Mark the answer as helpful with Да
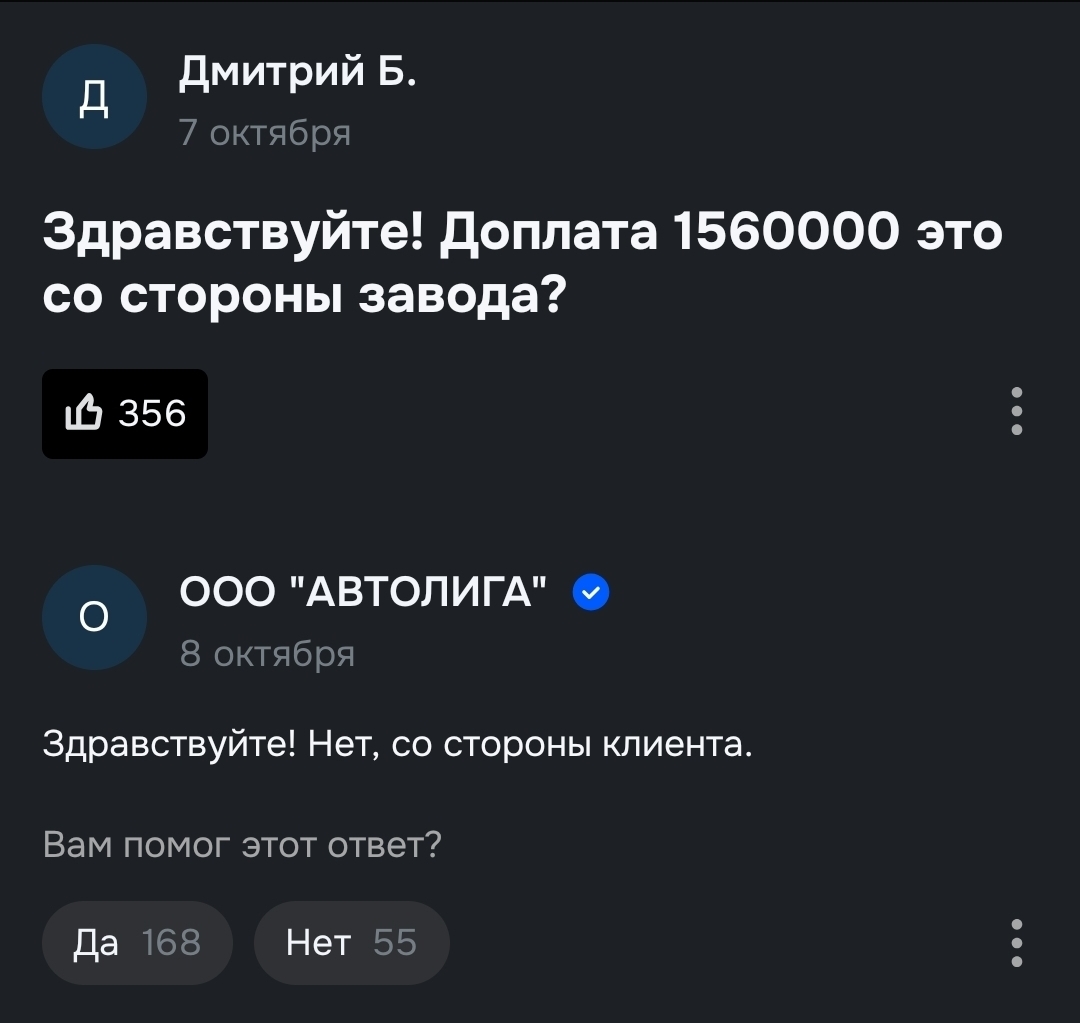The width and height of the screenshot is (1080, 1023). (137, 942)
